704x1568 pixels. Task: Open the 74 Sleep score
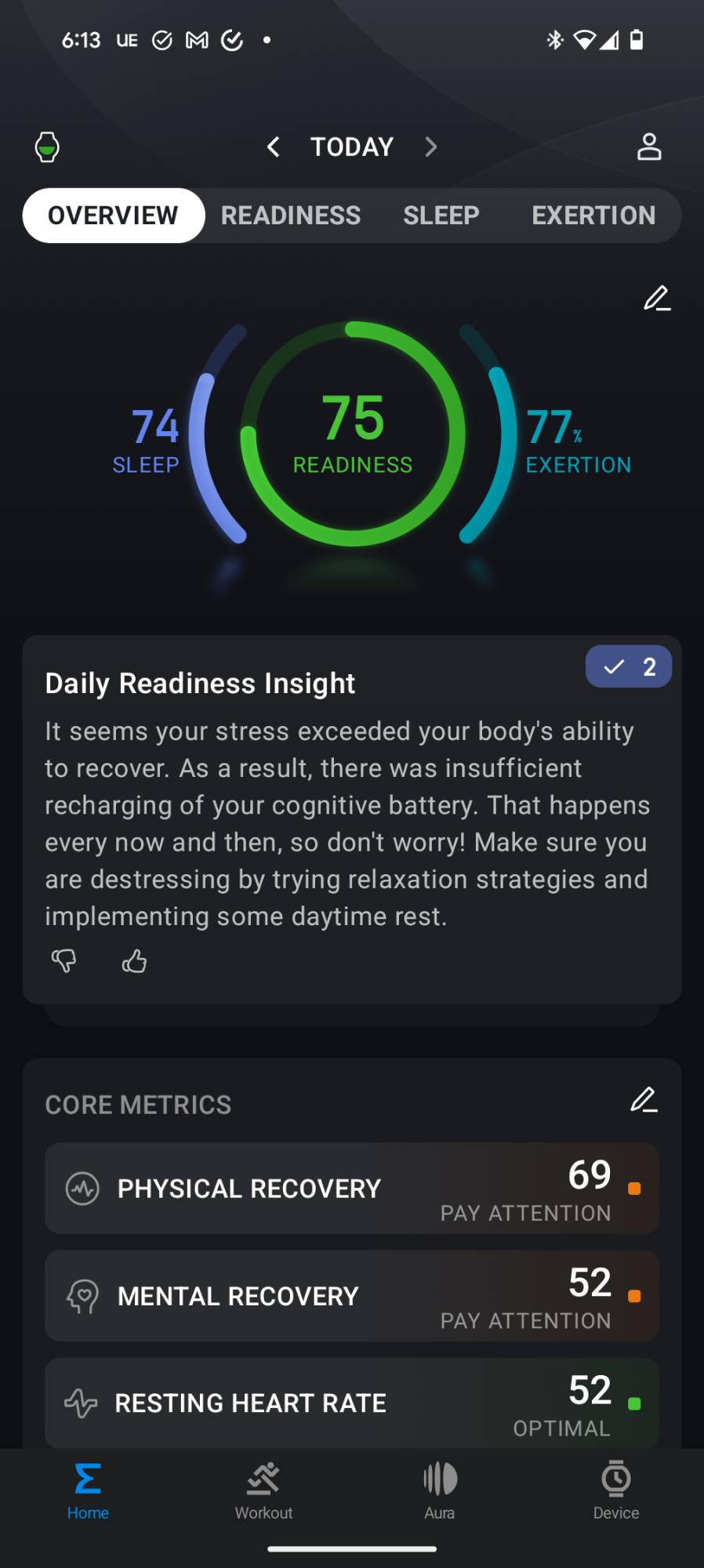[x=147, y=441]
